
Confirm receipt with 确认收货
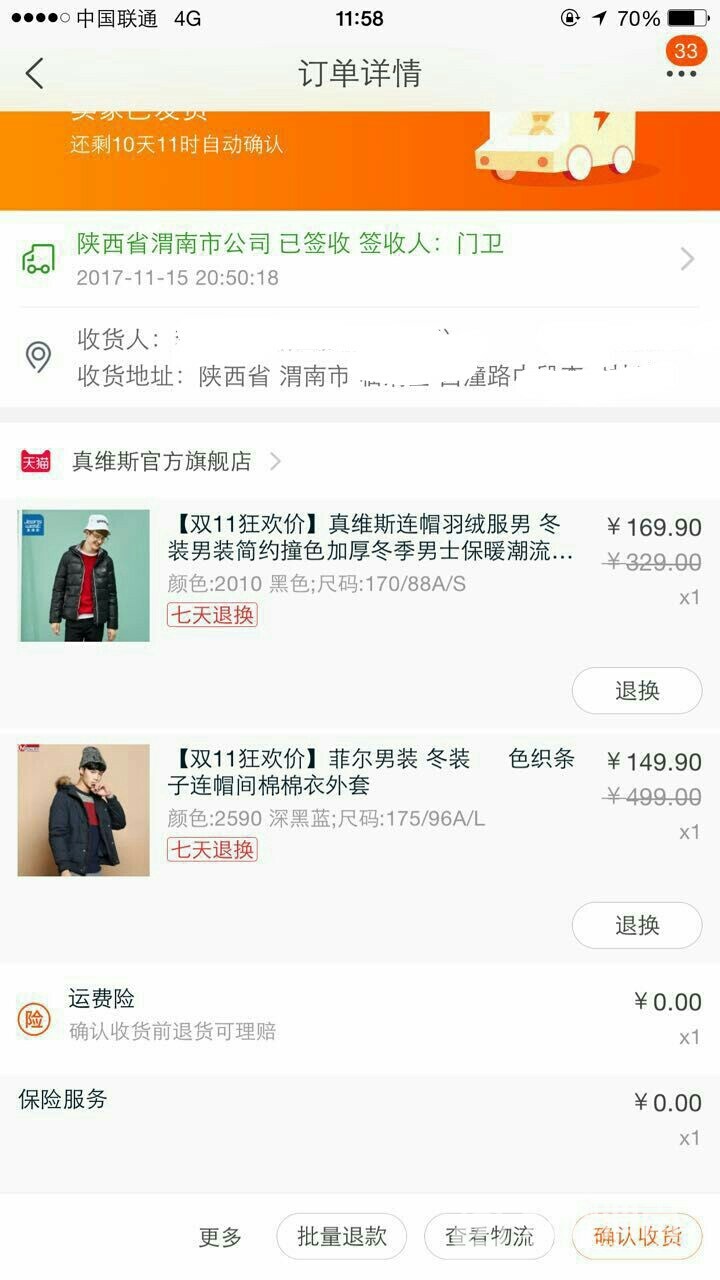click(x=637, y=1237)
